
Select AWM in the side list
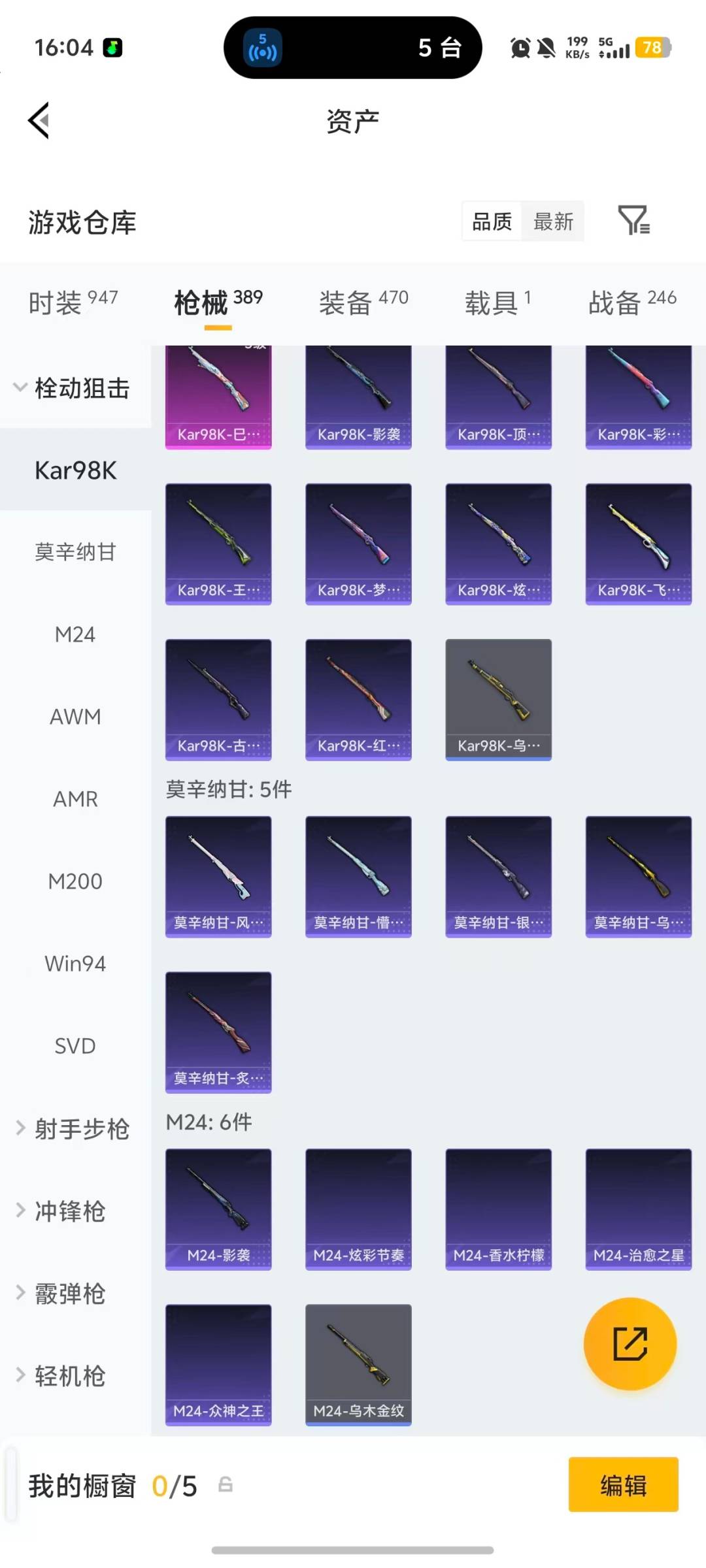point(75,717)
